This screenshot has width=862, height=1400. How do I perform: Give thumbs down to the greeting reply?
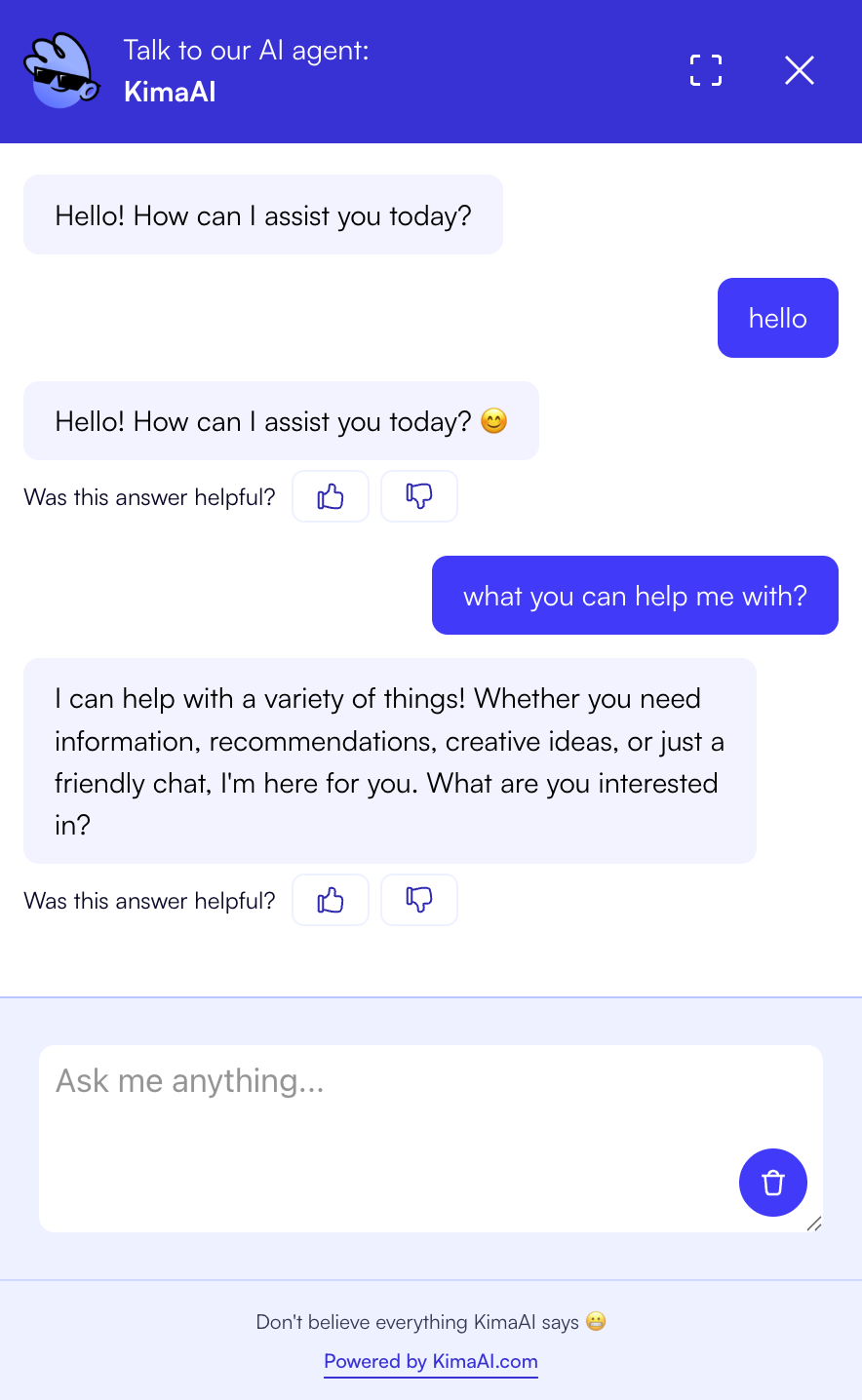pyautogui.click(x=419, y=497)
